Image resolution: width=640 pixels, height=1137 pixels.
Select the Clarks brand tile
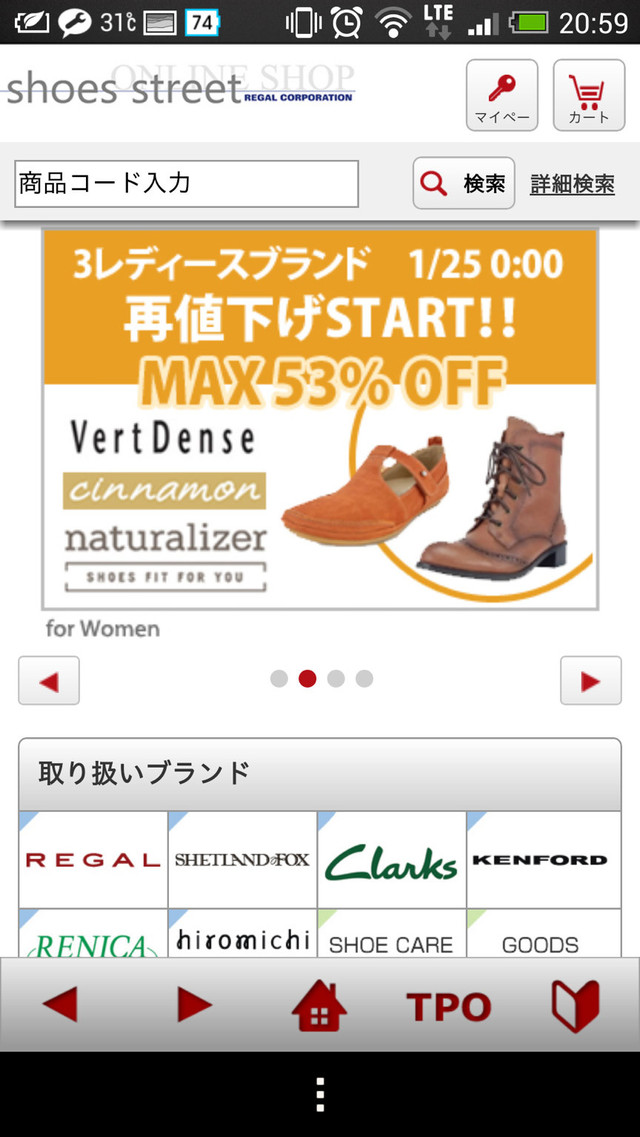(x=391, y=859)
